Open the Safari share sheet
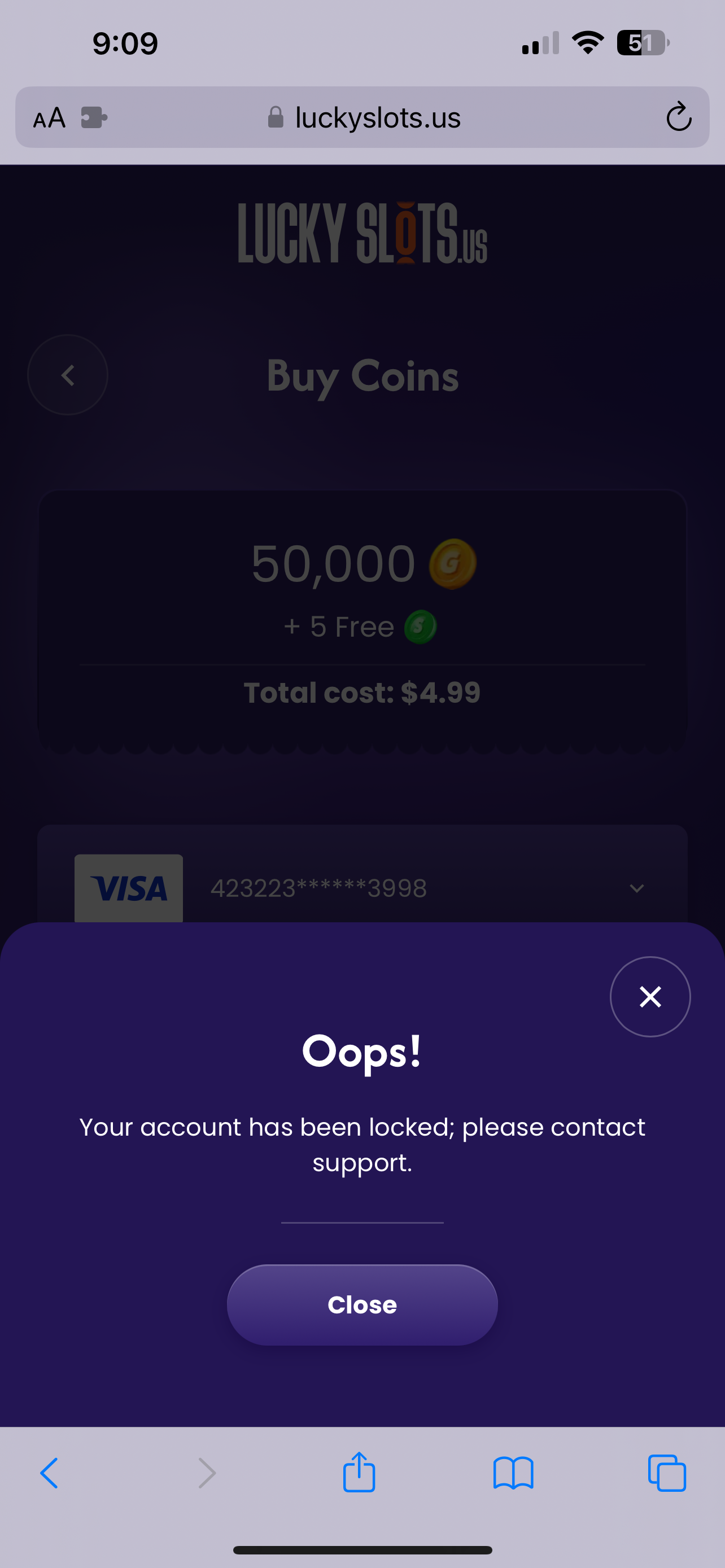The width and height of the screenshot is (725, 1568). [359, 1472]
